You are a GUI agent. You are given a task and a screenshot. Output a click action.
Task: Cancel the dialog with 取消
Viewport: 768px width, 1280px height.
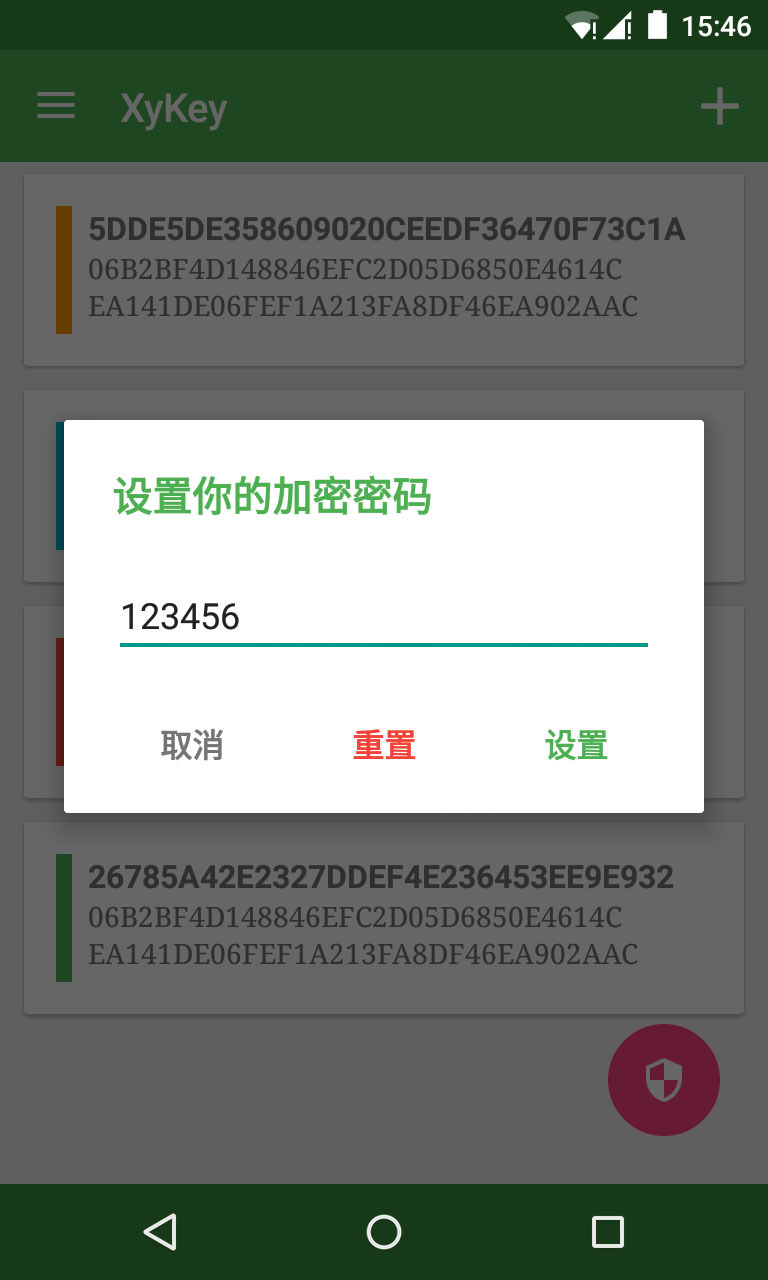192,745
